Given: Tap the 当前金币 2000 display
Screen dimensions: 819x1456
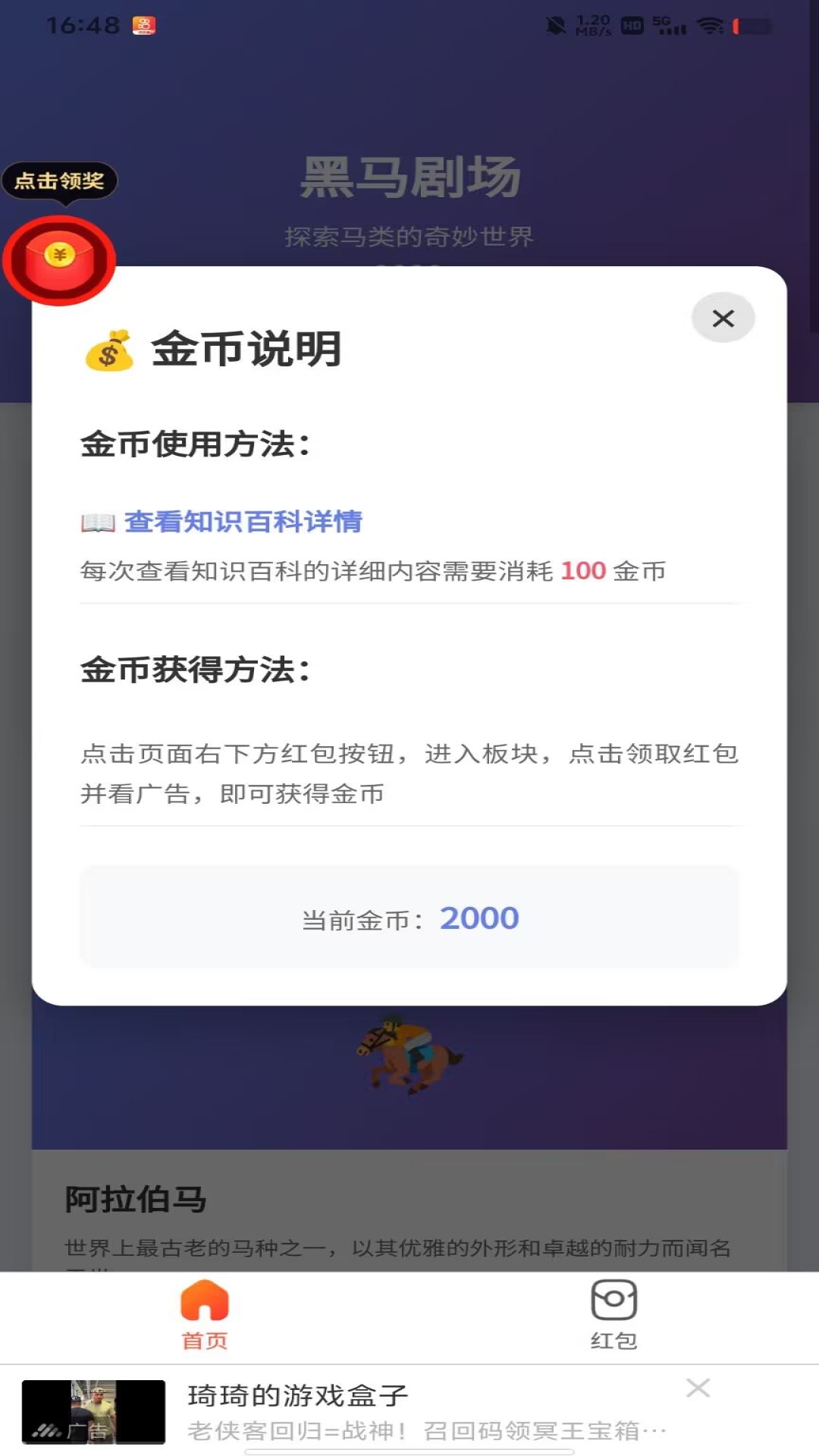Looking at the screenshot, I should [x=409, y=918].
